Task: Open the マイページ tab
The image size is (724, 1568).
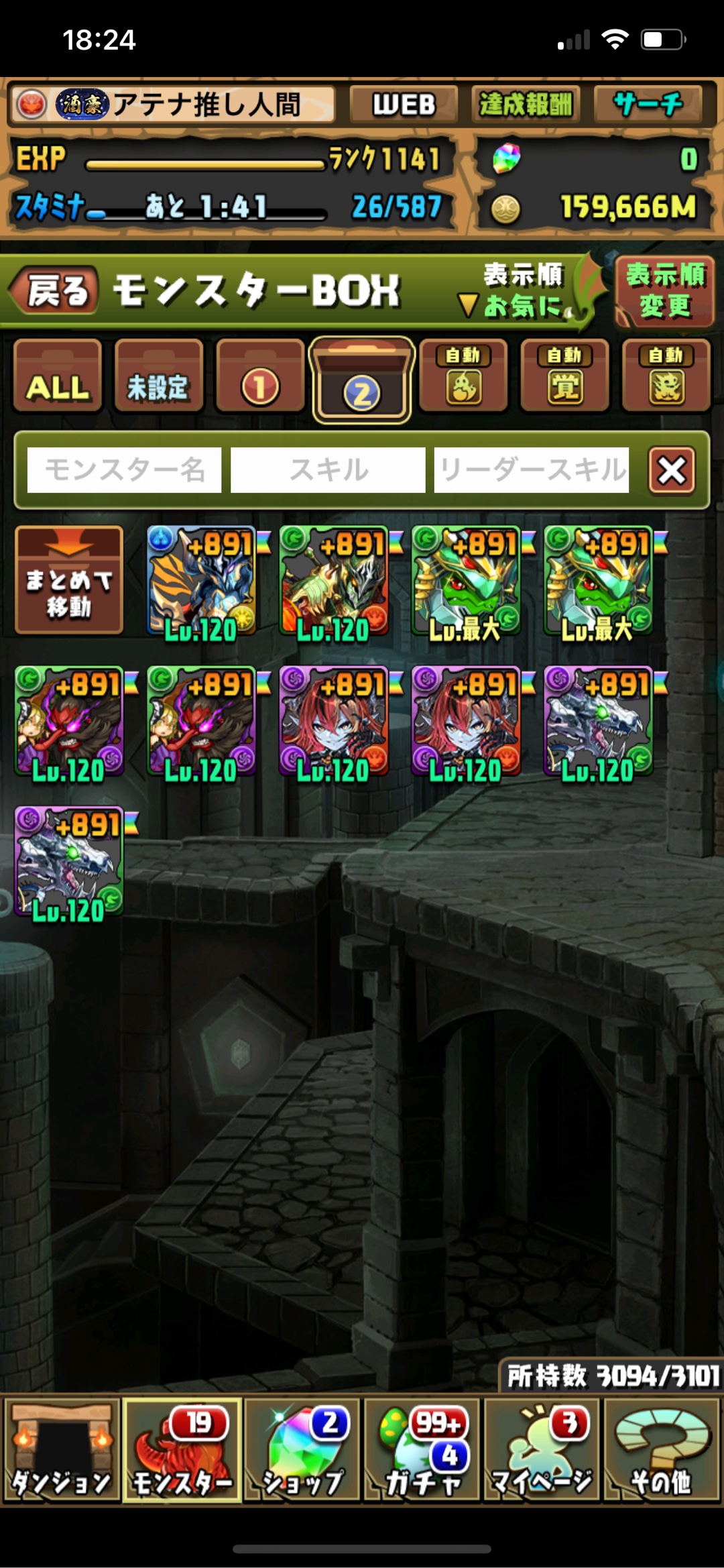Action: [542, 1450]
